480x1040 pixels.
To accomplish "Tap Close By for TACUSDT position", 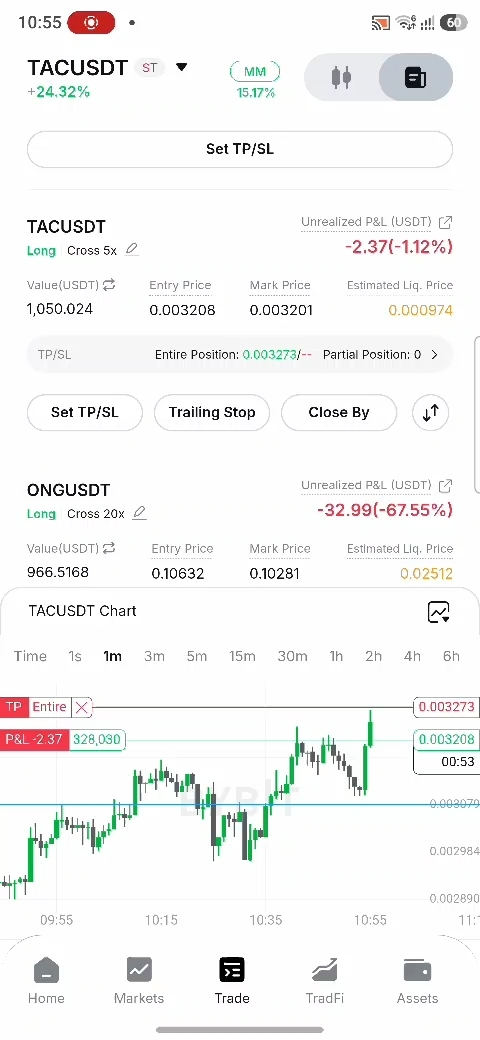I will (x=339, y=413).
